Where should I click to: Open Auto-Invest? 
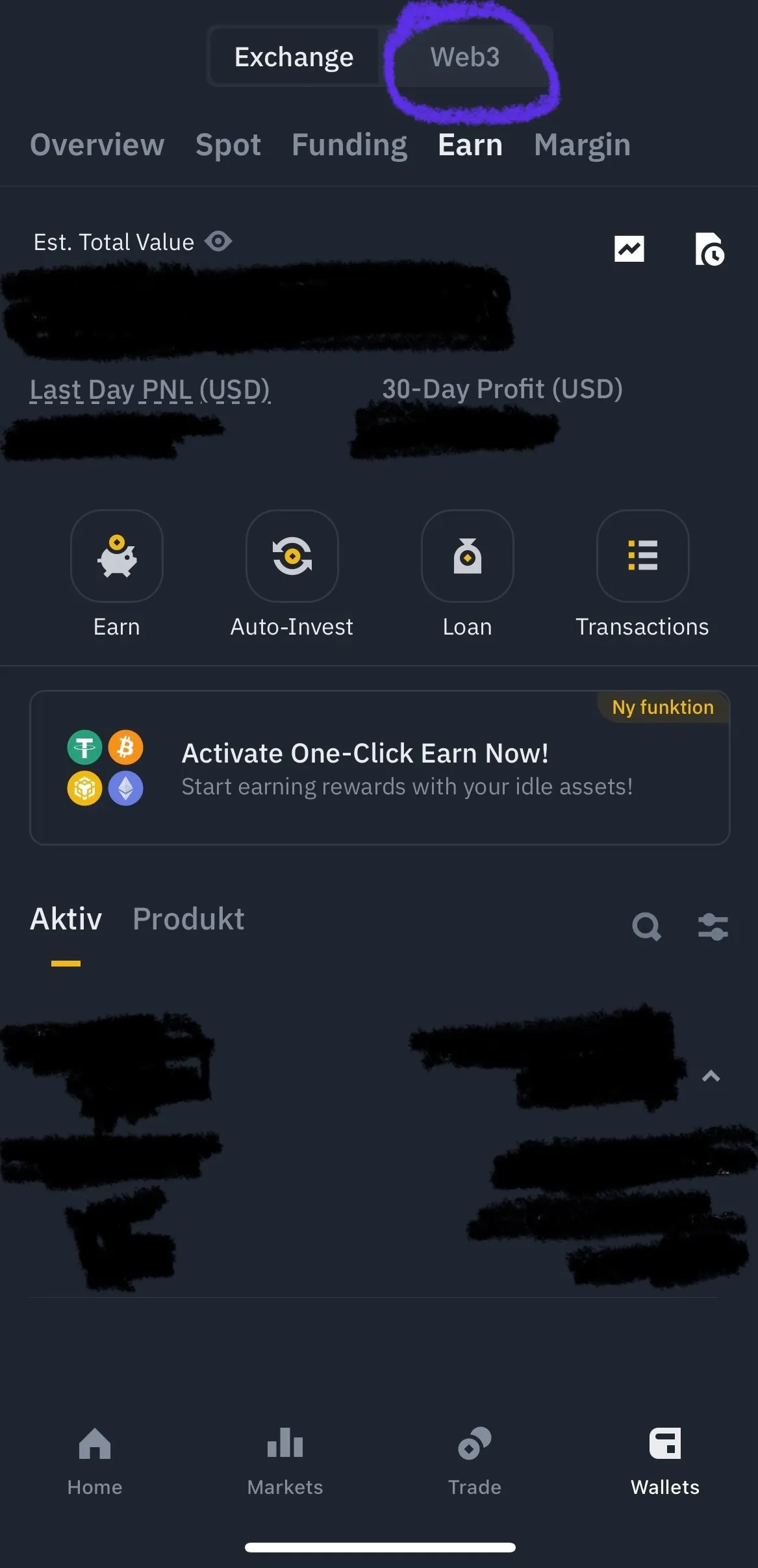[x=292, y=557]
